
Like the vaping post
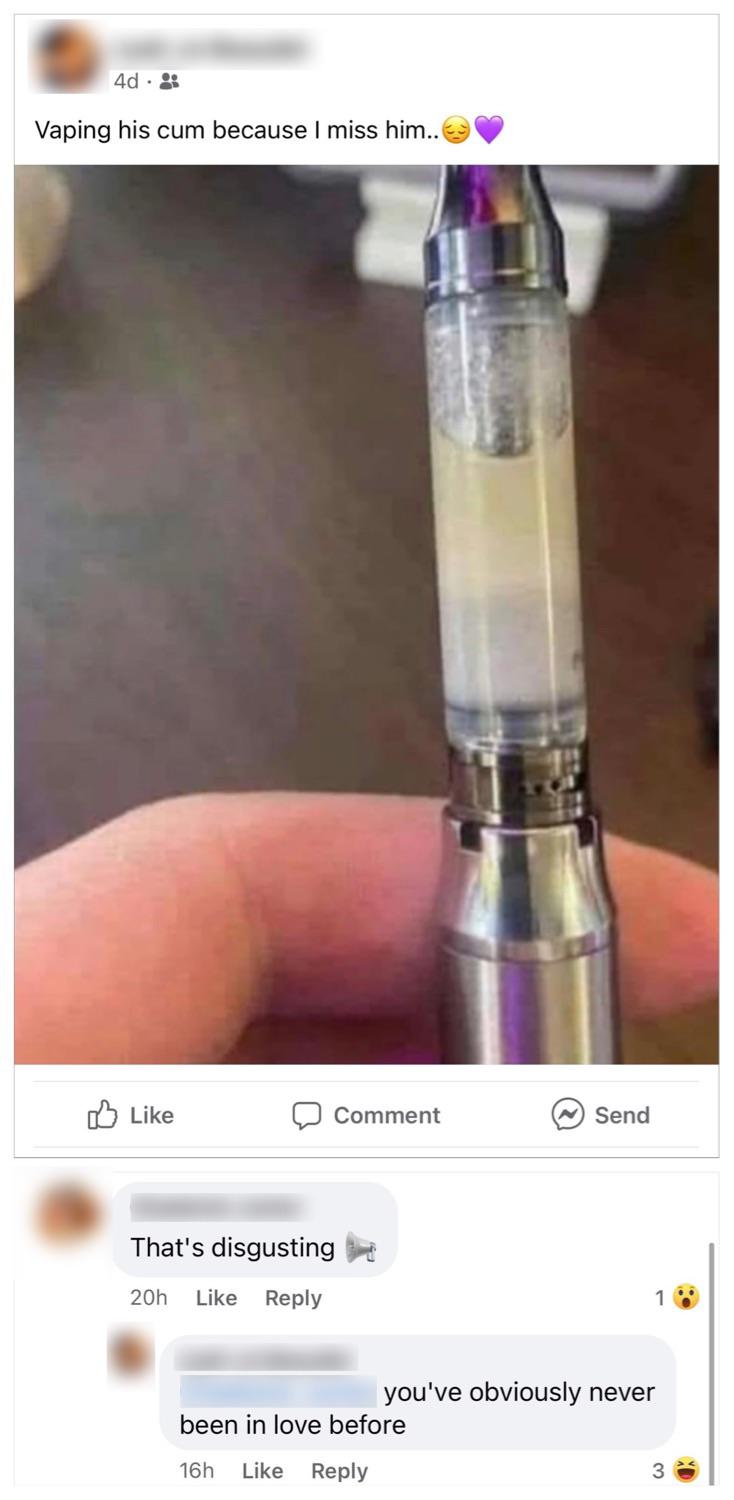(132, 1115)
